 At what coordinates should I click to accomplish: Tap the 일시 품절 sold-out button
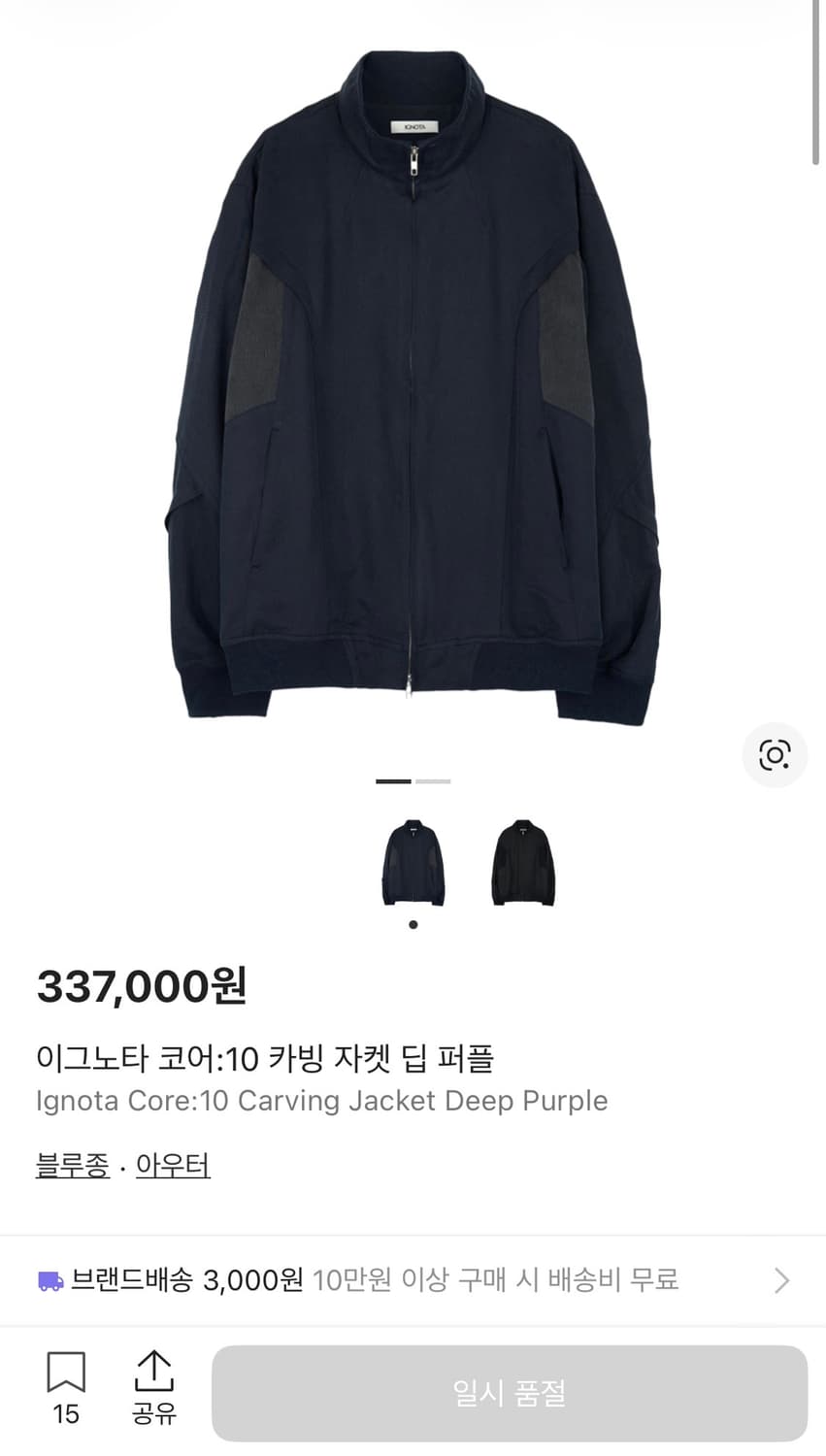510,1392
